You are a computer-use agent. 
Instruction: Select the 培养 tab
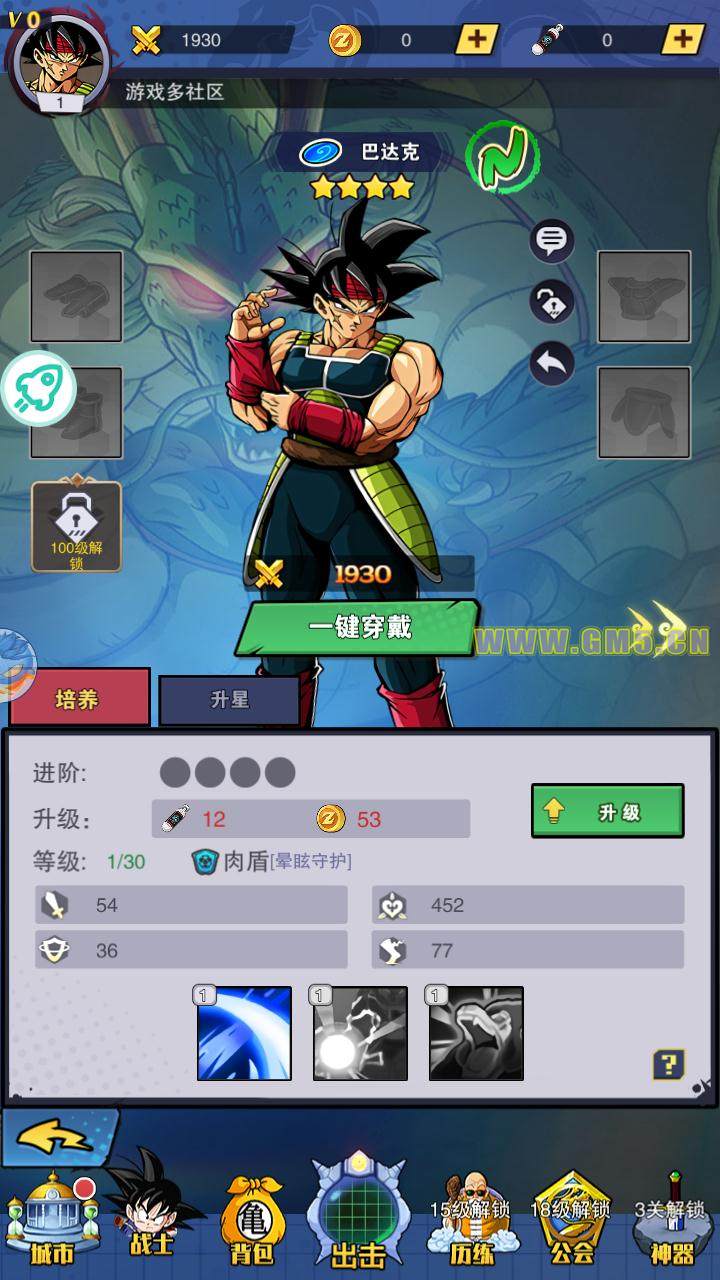(x=79, y=698)
